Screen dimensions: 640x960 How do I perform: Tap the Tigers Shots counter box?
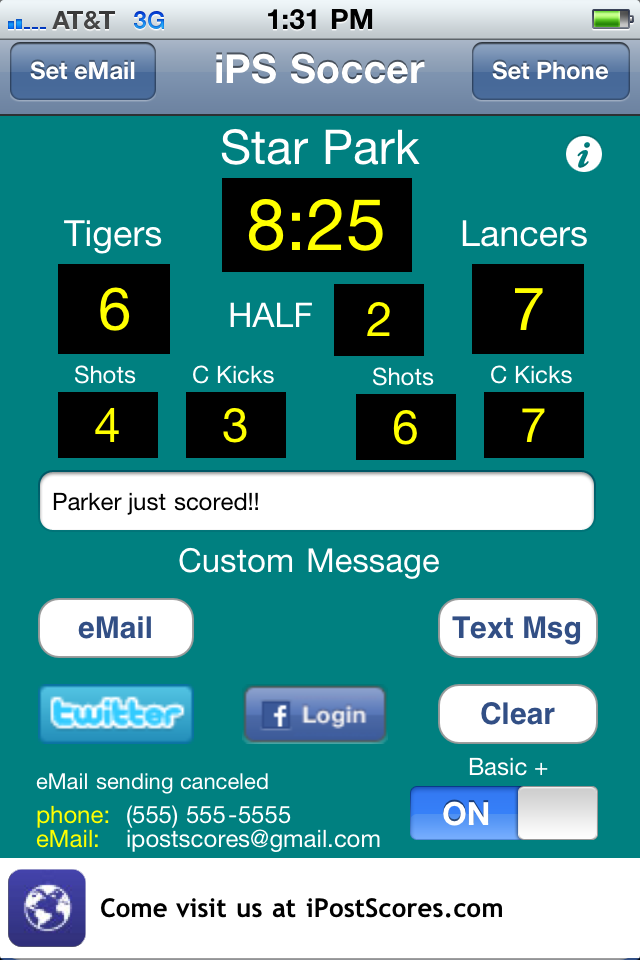(x=107, y=425)
